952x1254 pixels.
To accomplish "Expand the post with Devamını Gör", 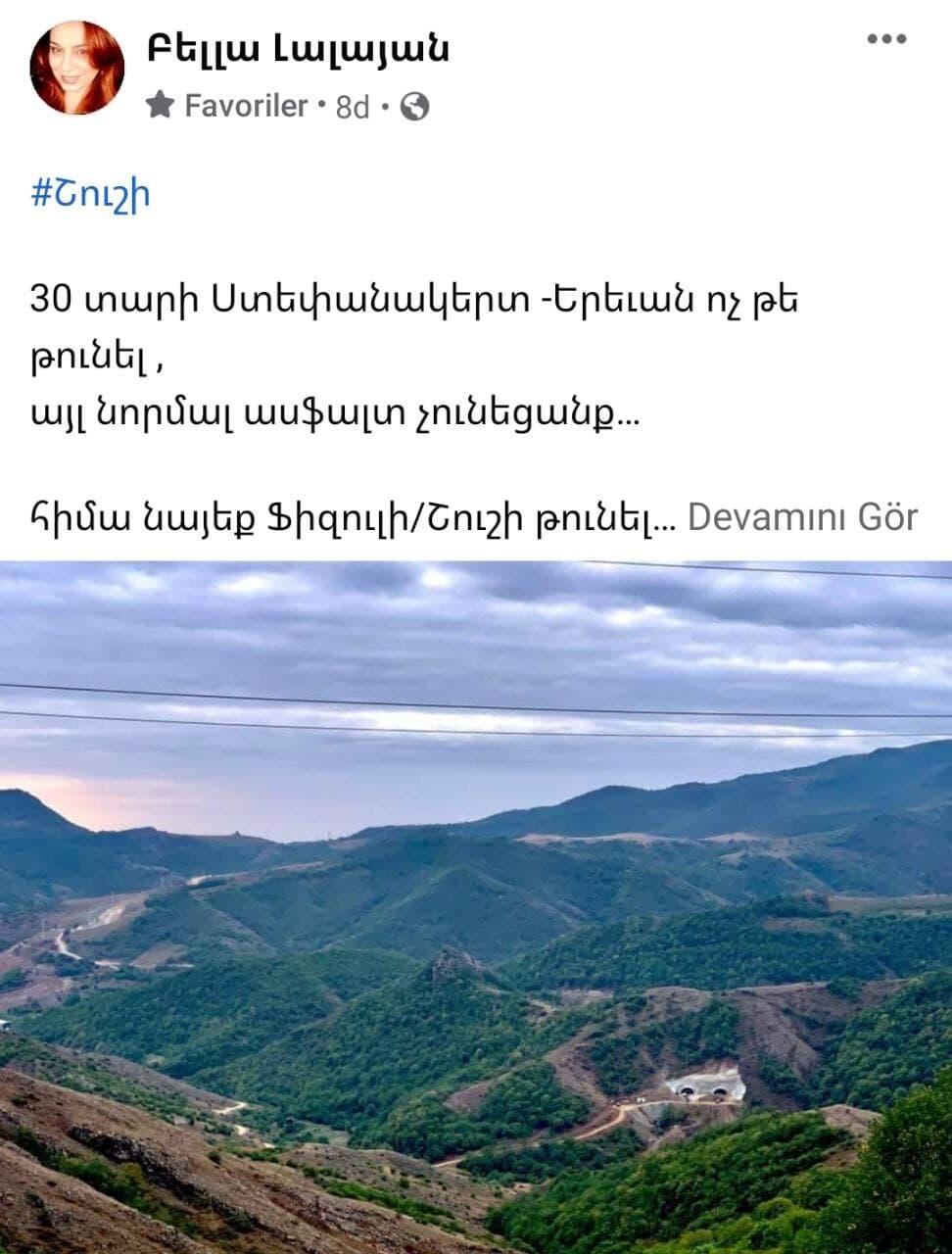I will click(x=802, y=516).
